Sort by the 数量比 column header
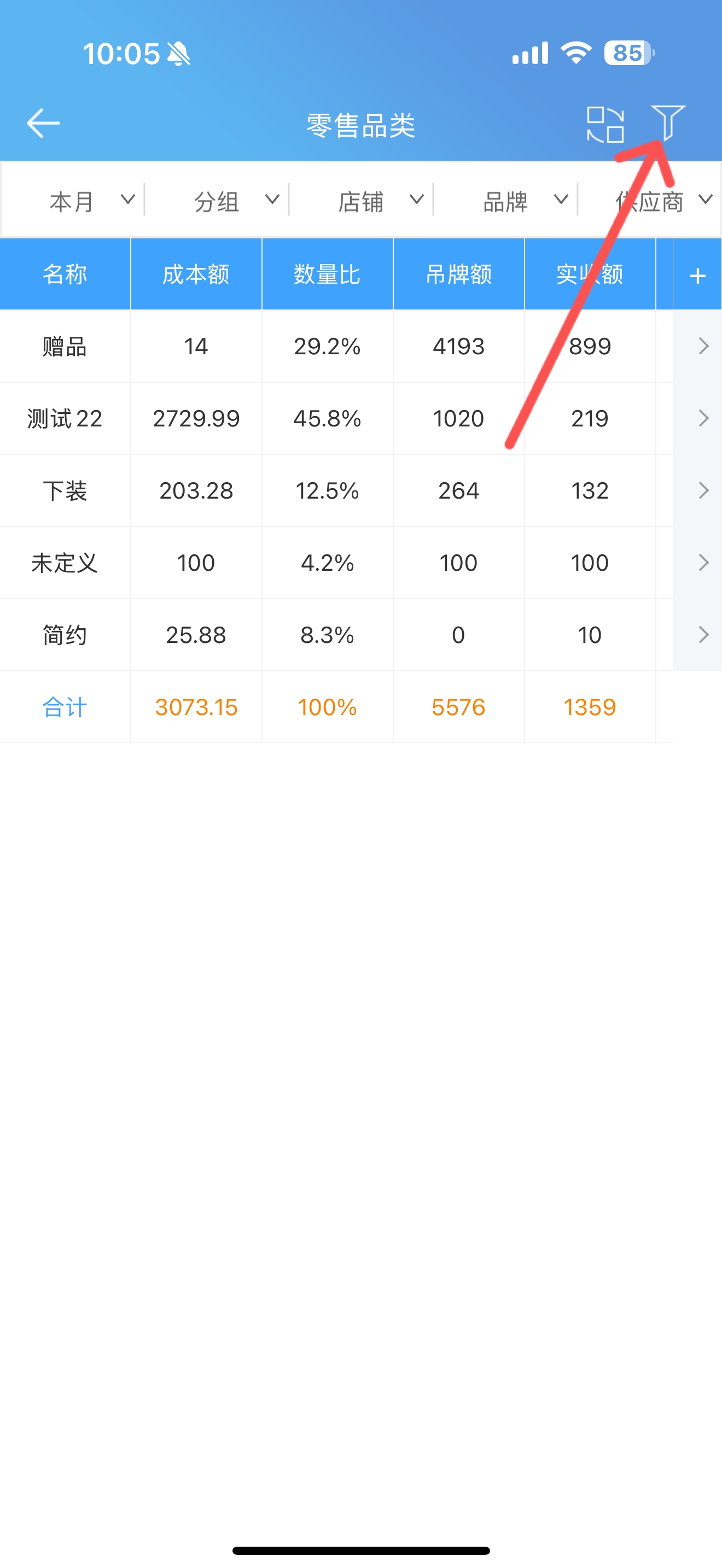The image size is (722, 1568). (328, 274)
